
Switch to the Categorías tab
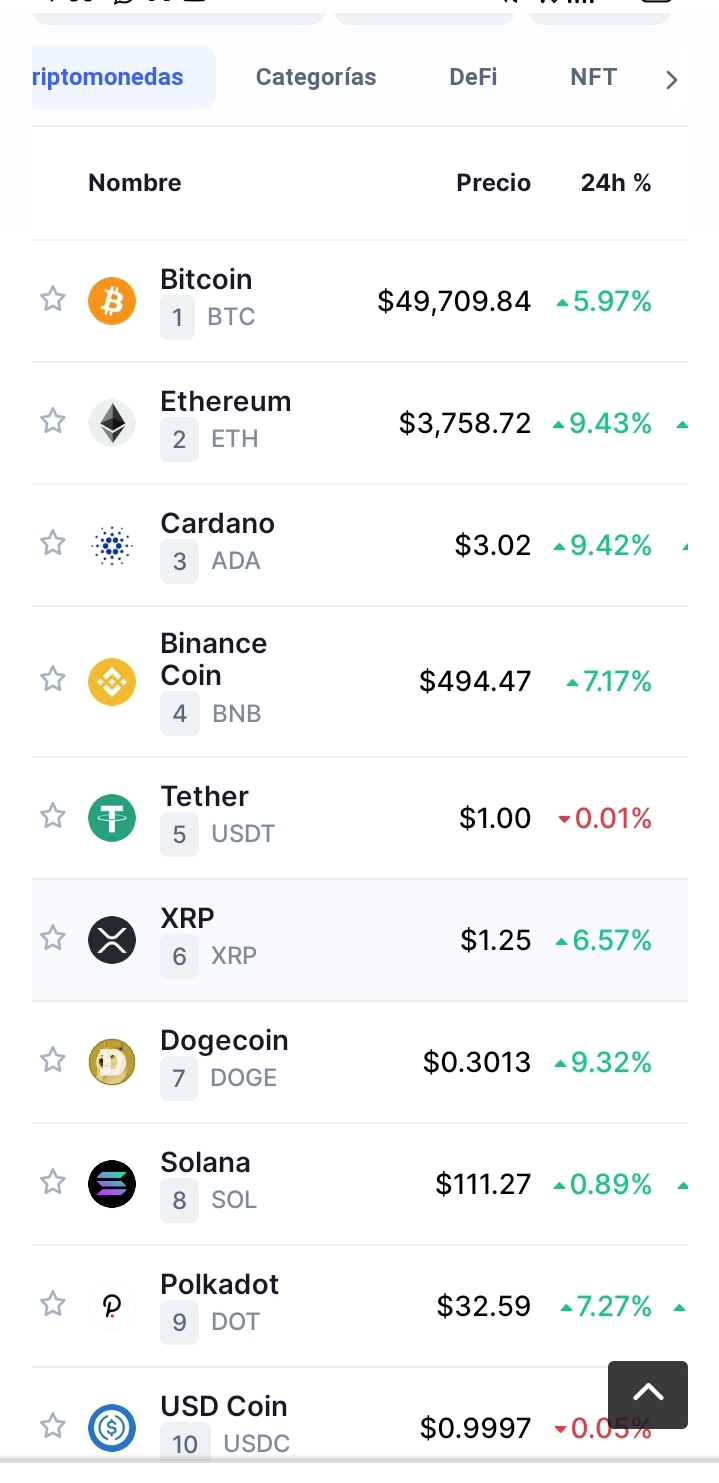click(x=316, y=77)
